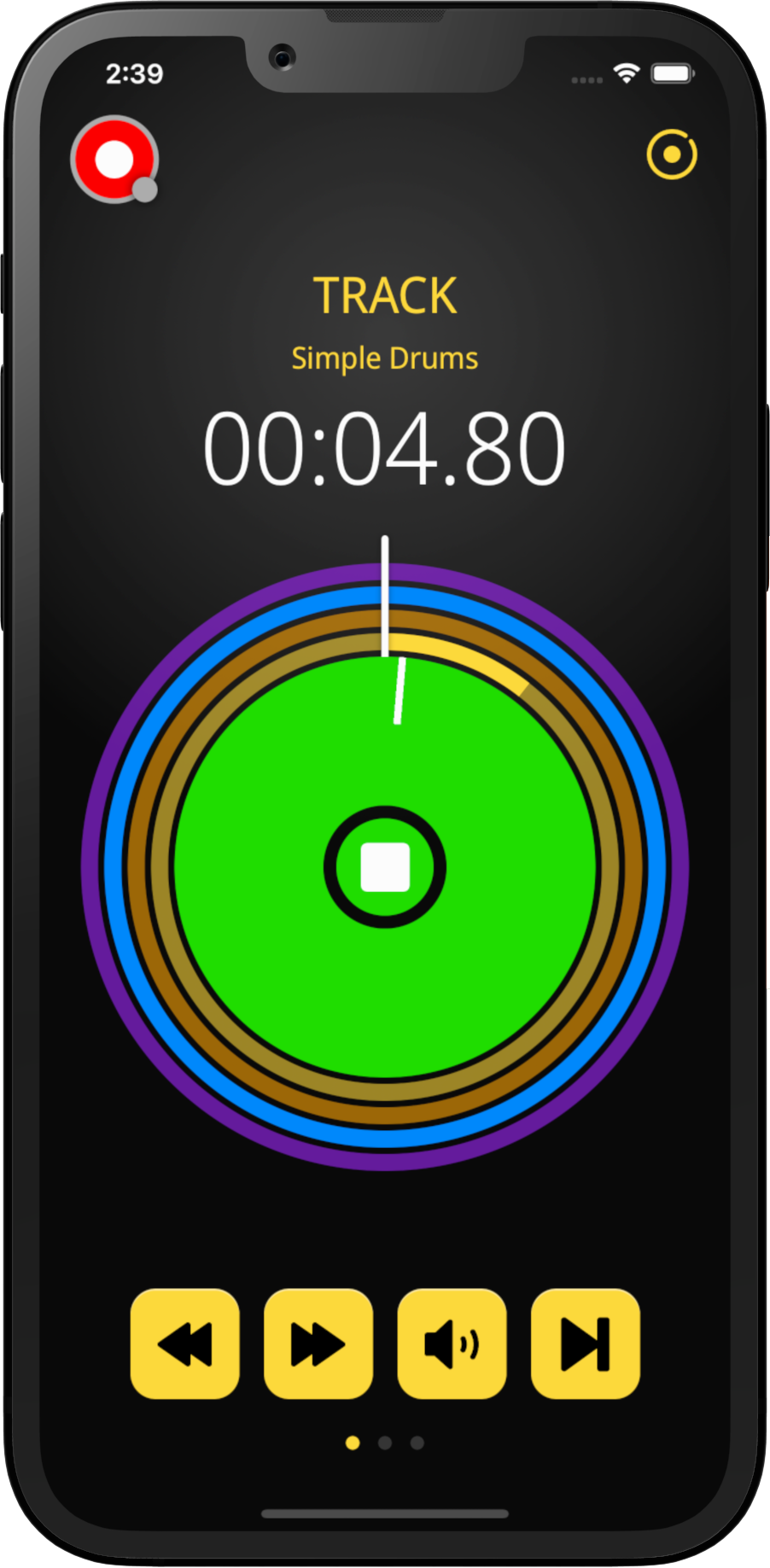This screenshot has width=770, height=1568.
Task: Stop playback with the center square button
Action: click(385, 867)
